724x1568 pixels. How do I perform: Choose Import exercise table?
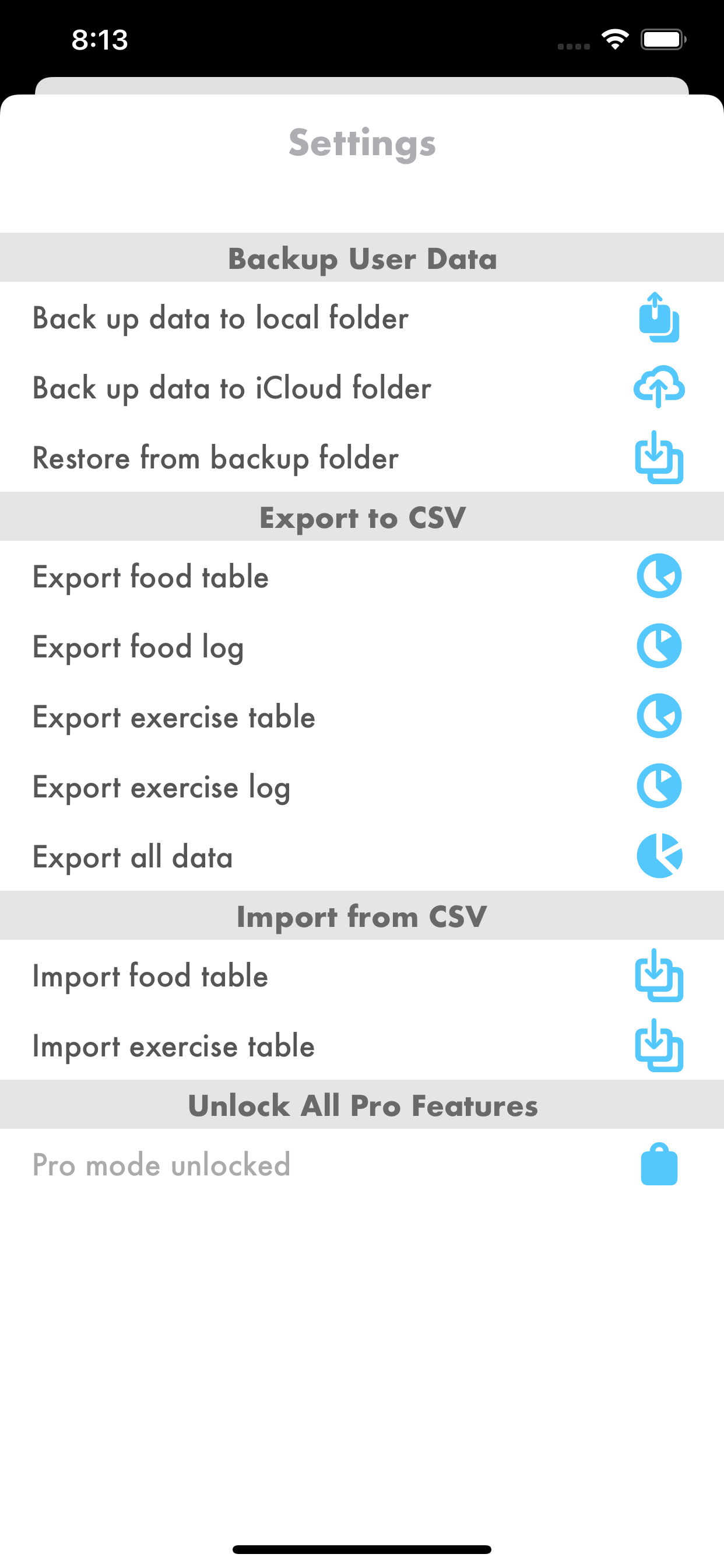click(x=362, y=1045)
